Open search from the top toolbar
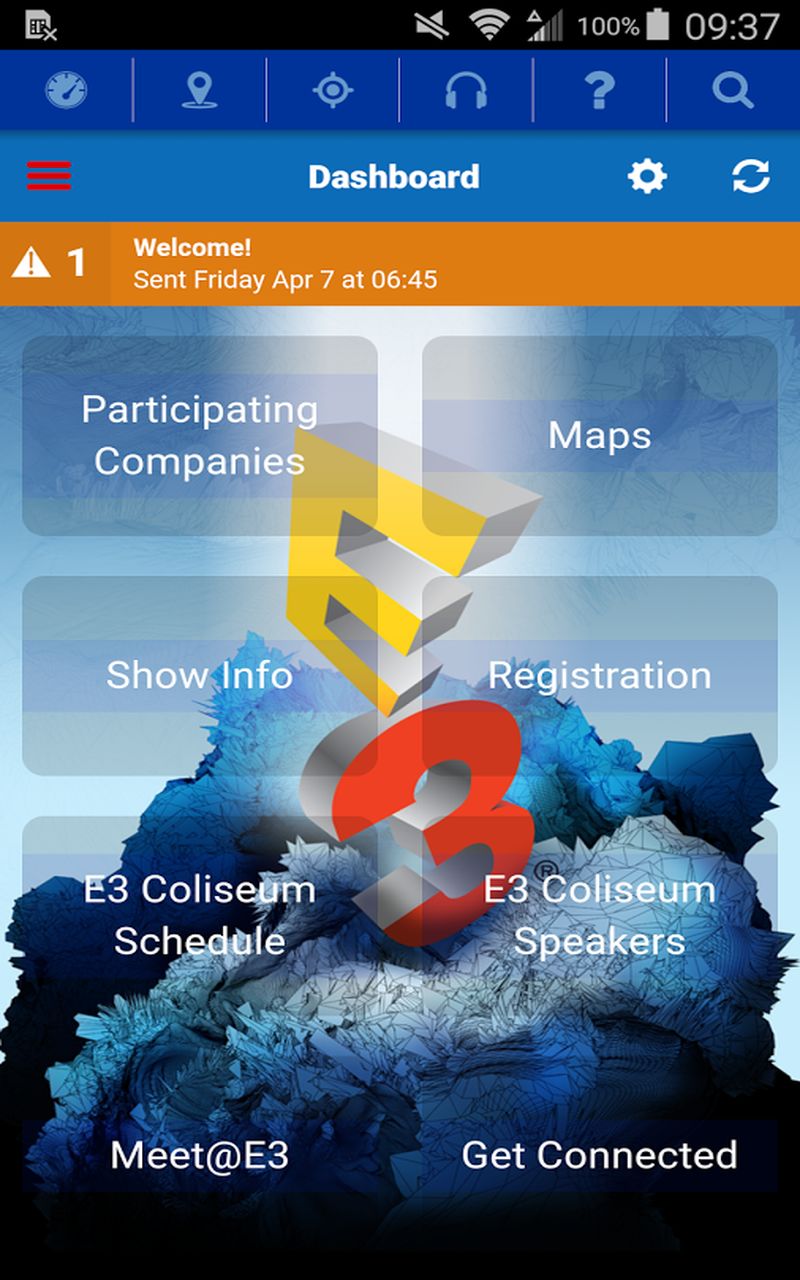 pos(733,90)
